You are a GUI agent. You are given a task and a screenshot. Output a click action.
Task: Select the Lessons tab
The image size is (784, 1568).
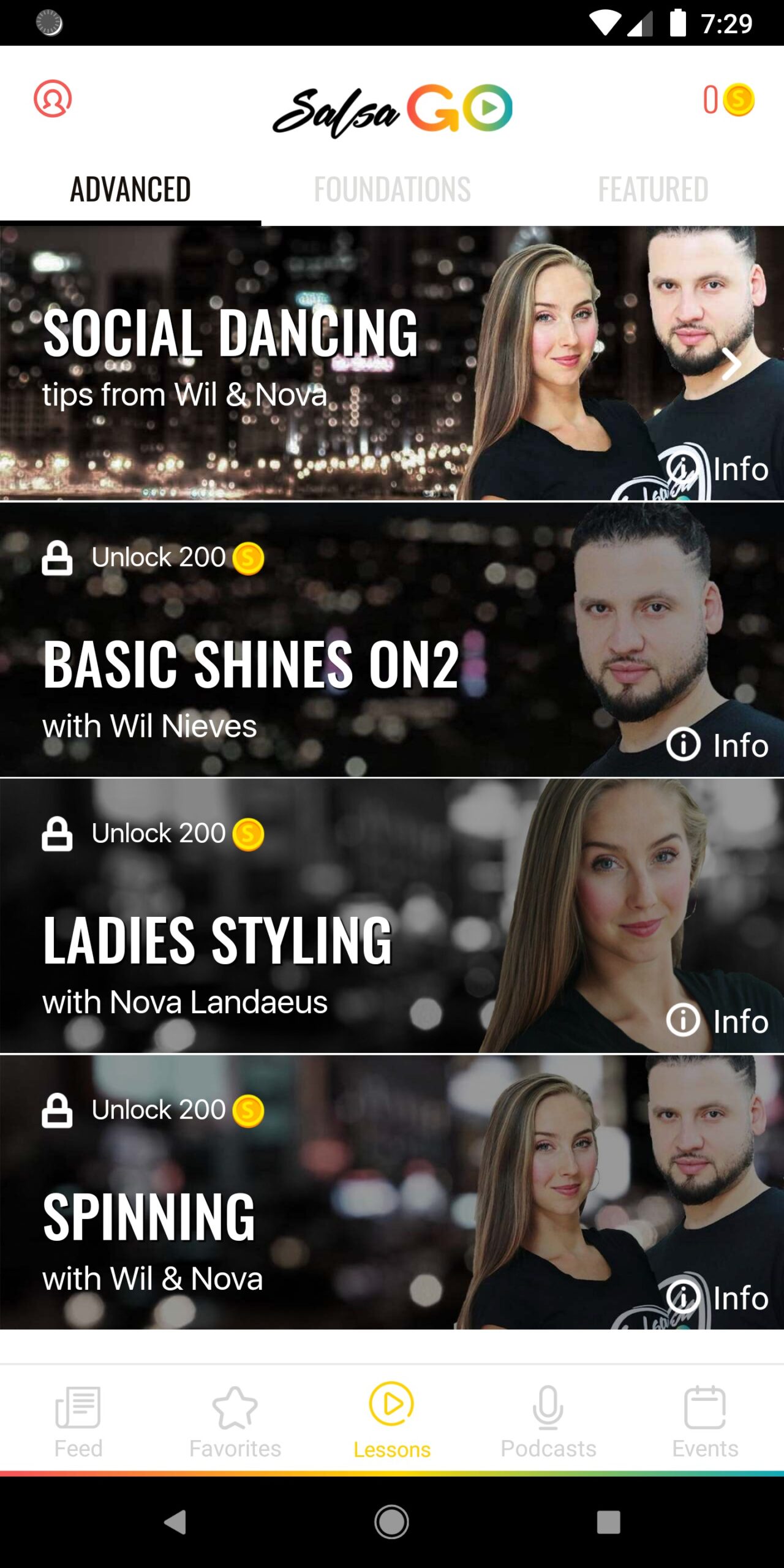pos(392,1422)
